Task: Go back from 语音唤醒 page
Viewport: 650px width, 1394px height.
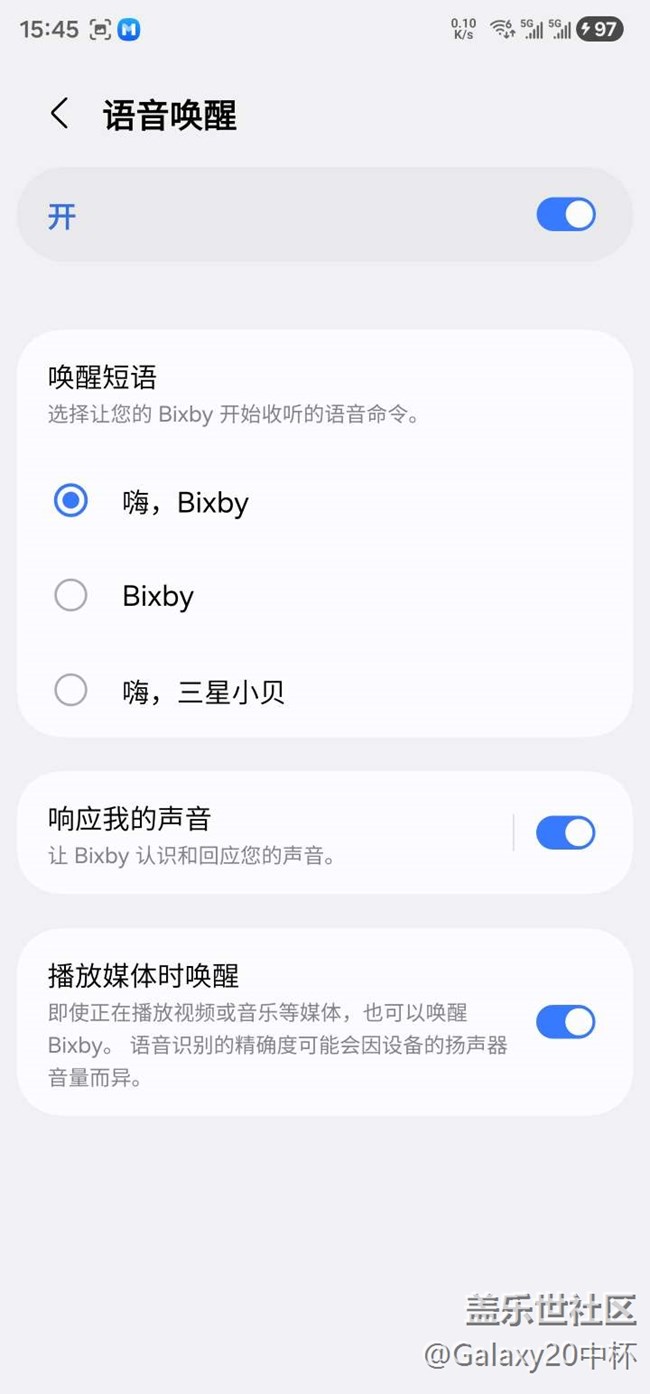Action: tap(60, 114)
